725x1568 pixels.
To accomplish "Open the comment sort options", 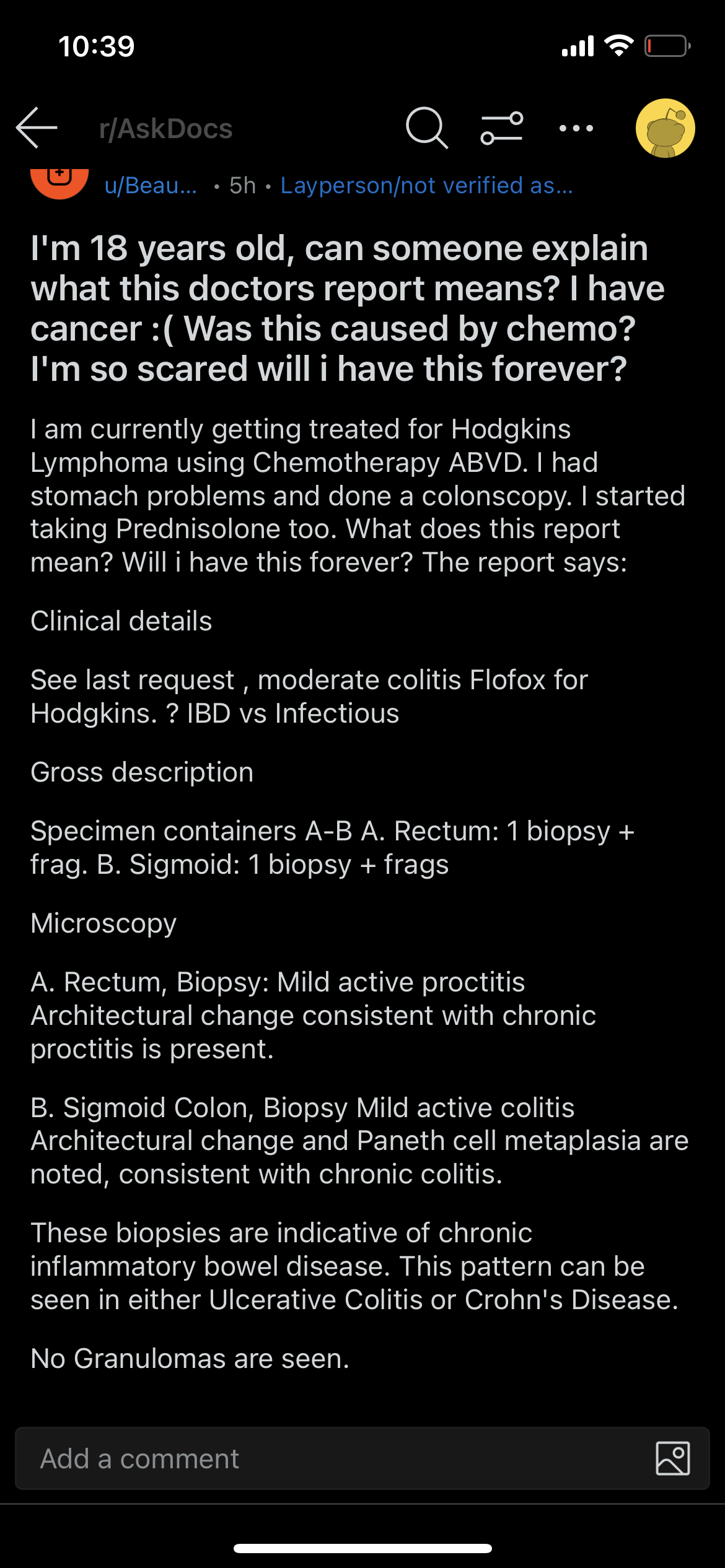I will coord(502,128).
